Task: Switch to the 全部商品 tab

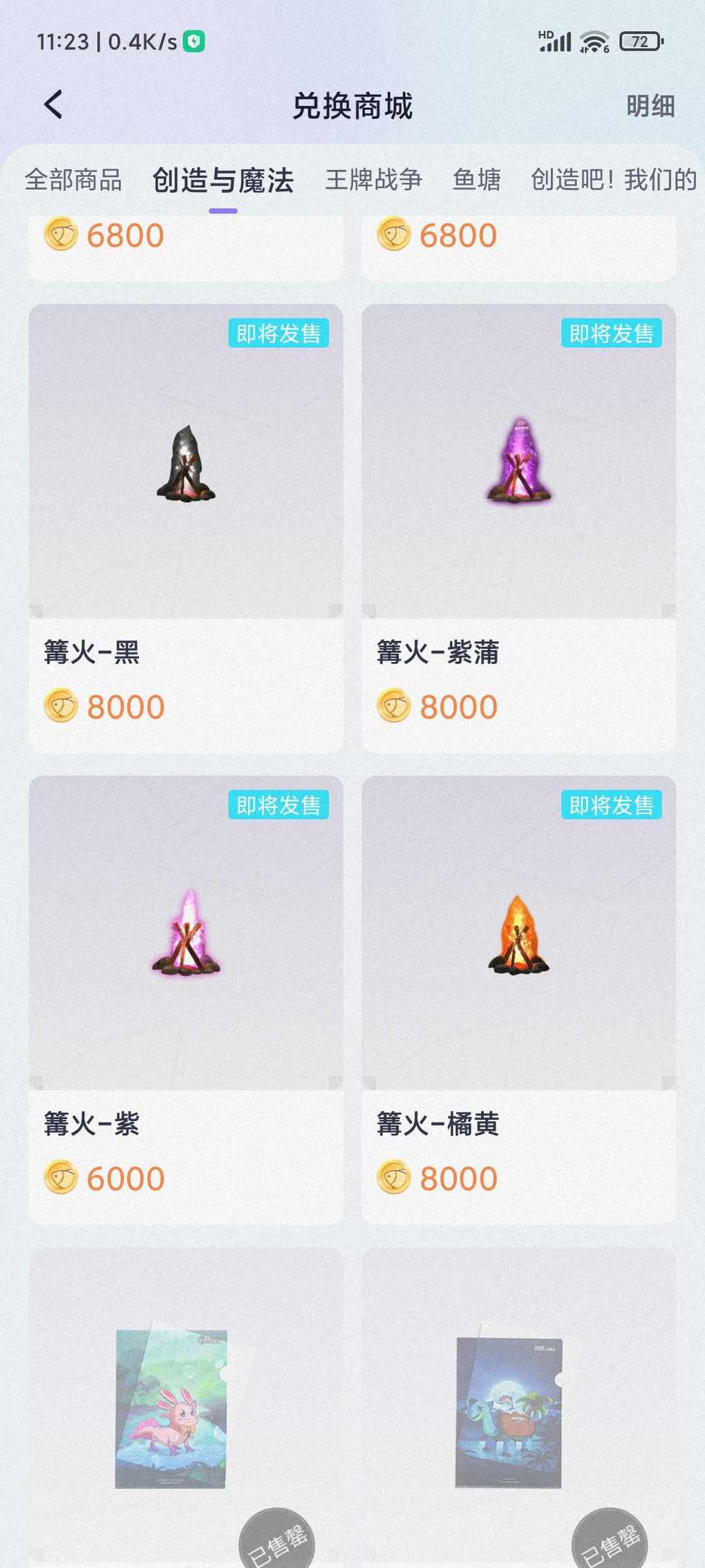Action: coord(73,180)
